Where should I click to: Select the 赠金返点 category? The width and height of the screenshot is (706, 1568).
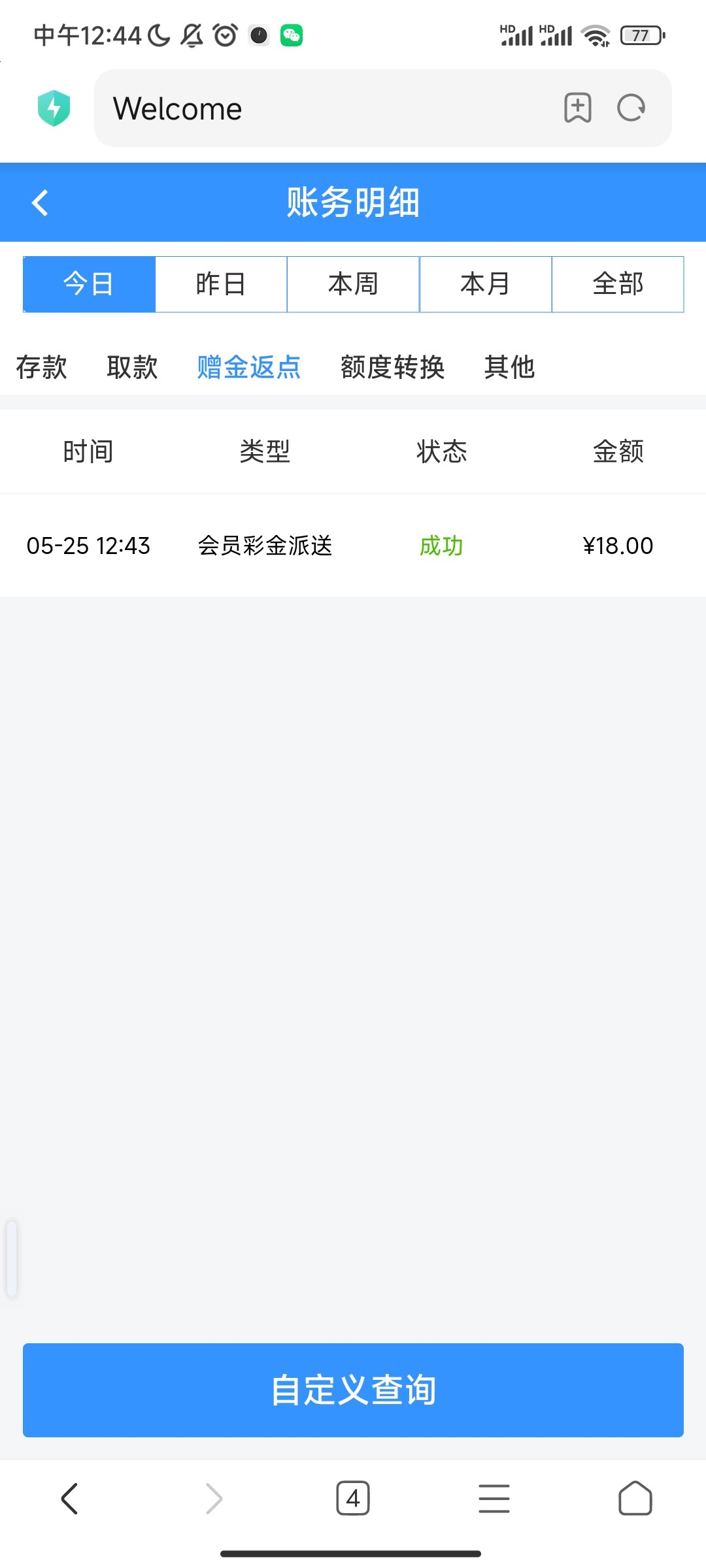click(x=248, y=367)
